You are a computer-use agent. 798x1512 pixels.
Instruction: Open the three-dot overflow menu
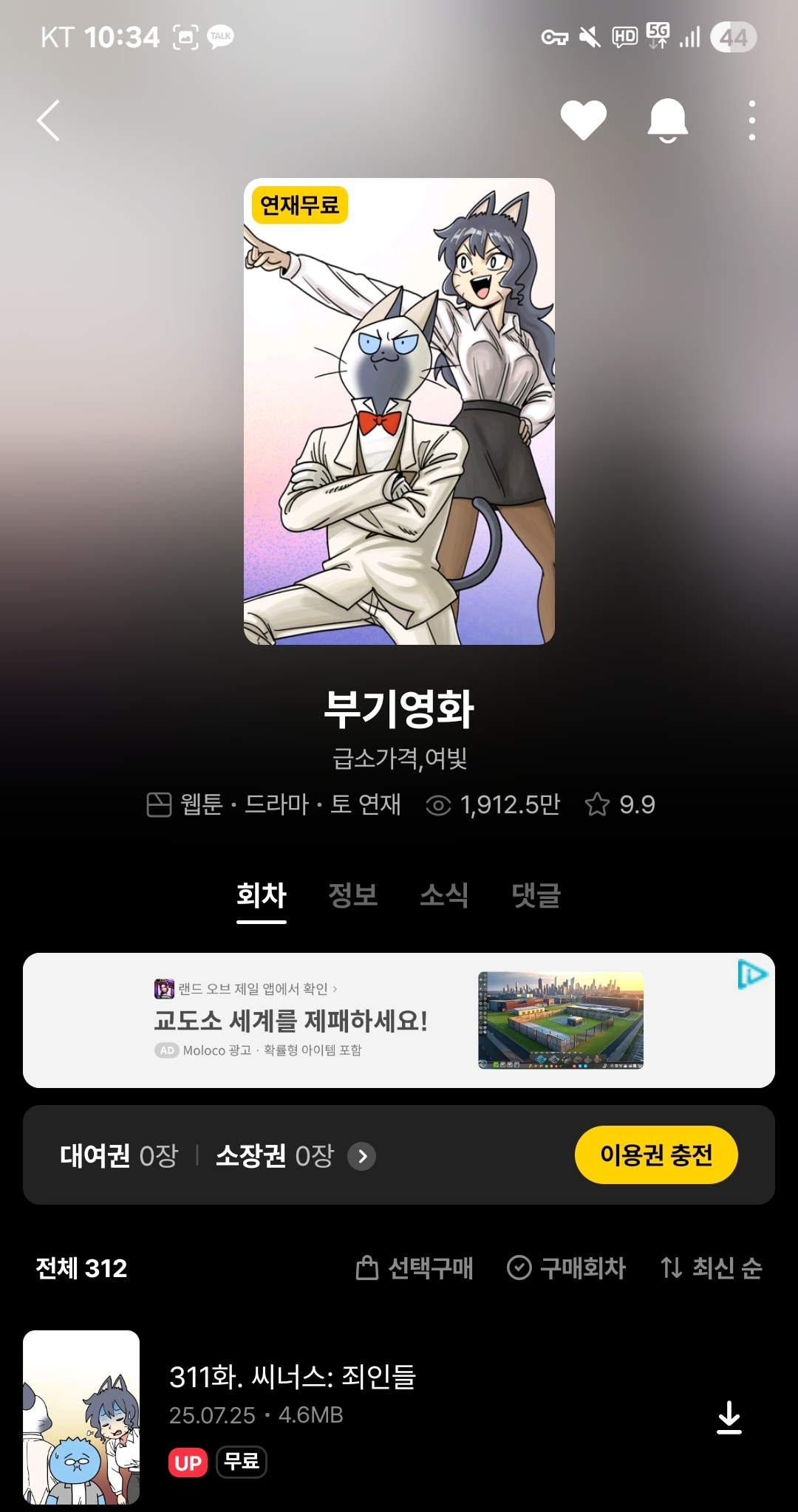[751, 120]
